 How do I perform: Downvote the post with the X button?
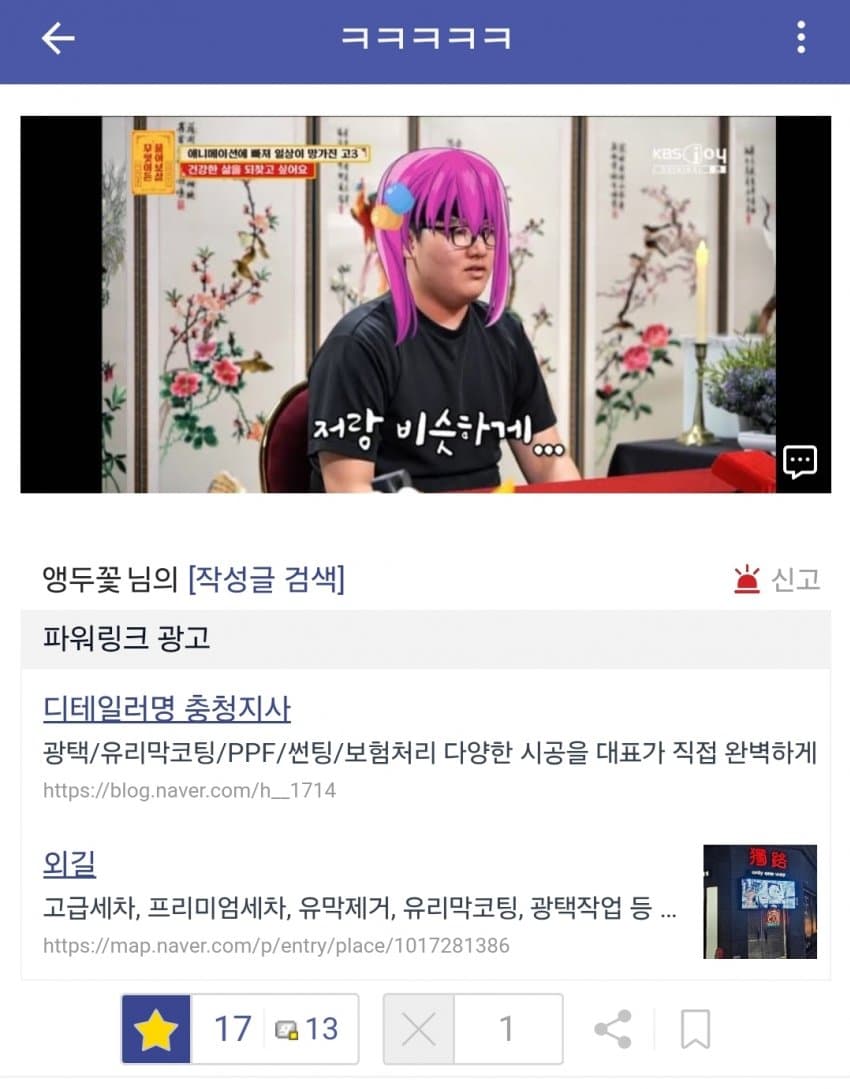(419, 1029)
